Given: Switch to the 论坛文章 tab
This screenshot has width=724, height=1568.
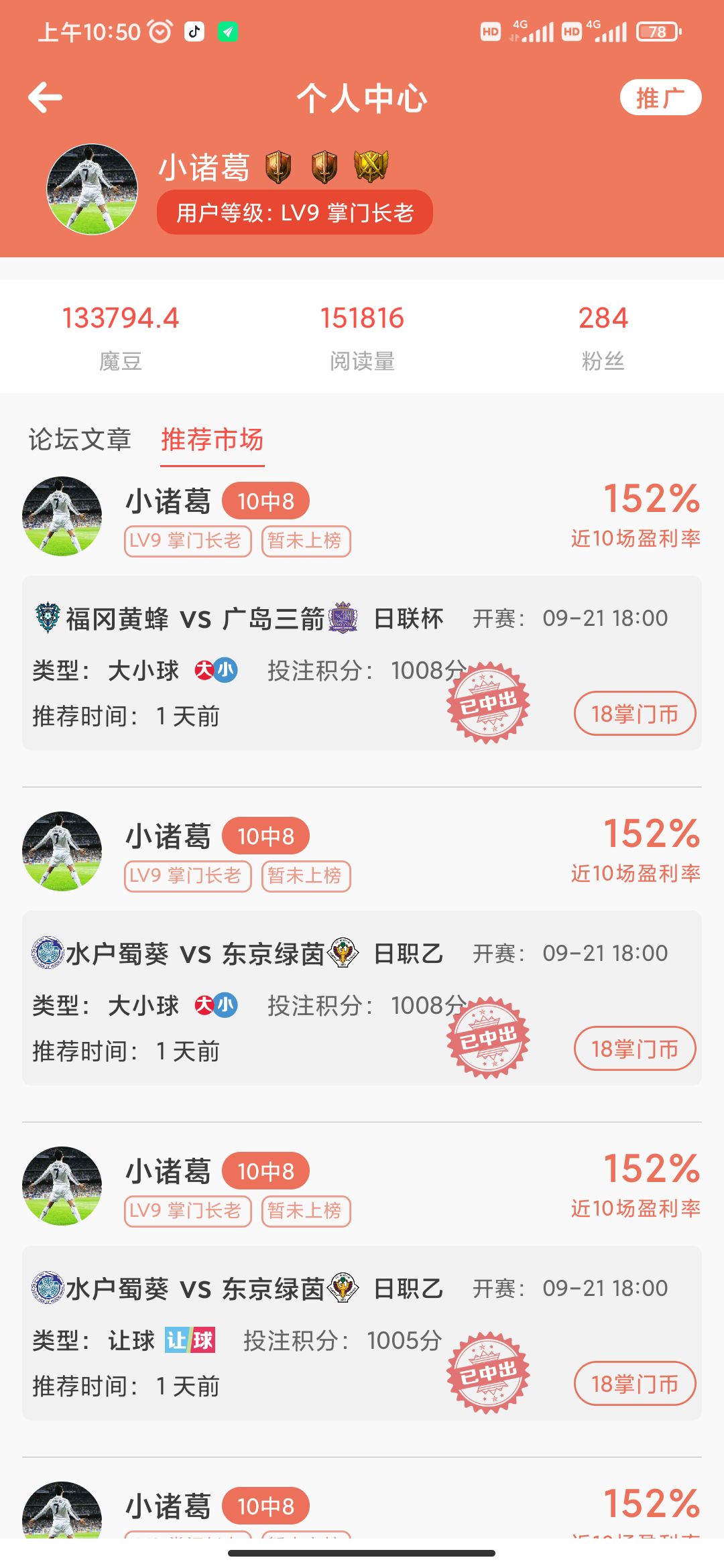Looking at the screenshot, I should click(79, 440).
